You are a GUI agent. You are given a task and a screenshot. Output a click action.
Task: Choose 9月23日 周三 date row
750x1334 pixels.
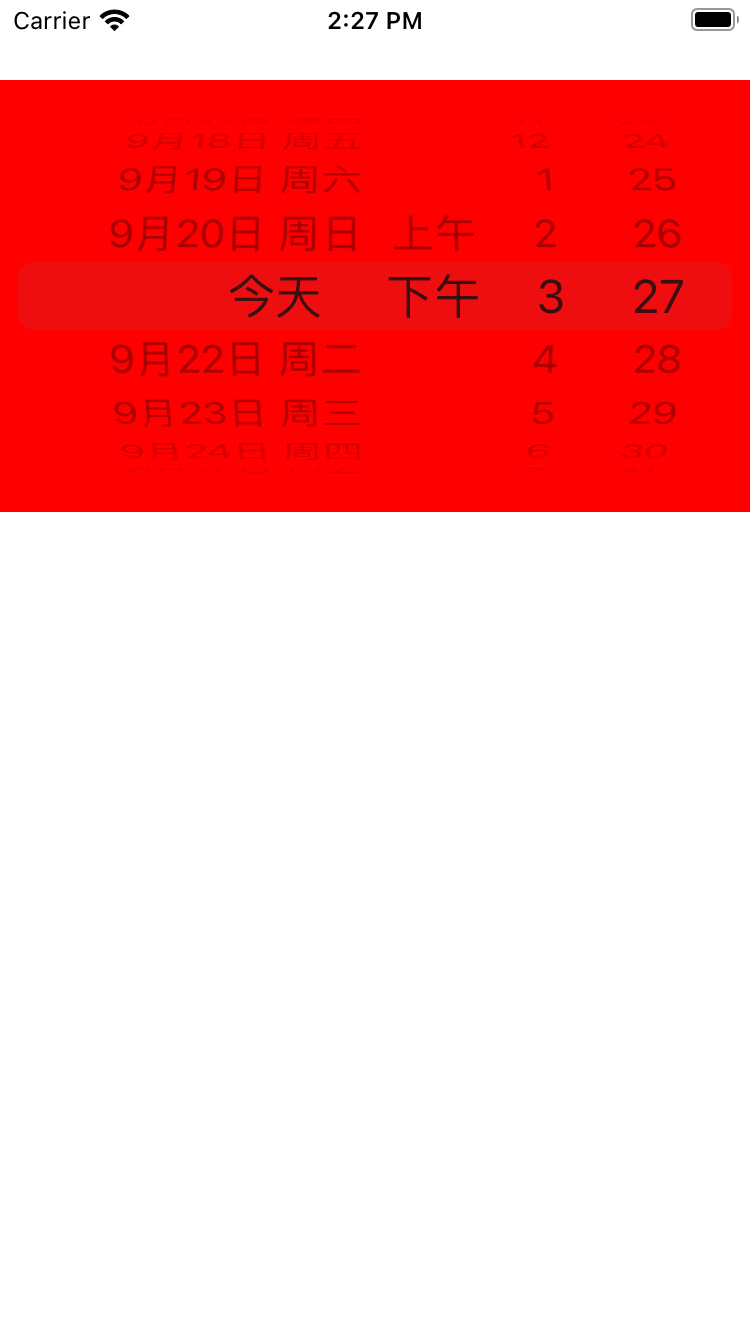(x=238, y=413)
